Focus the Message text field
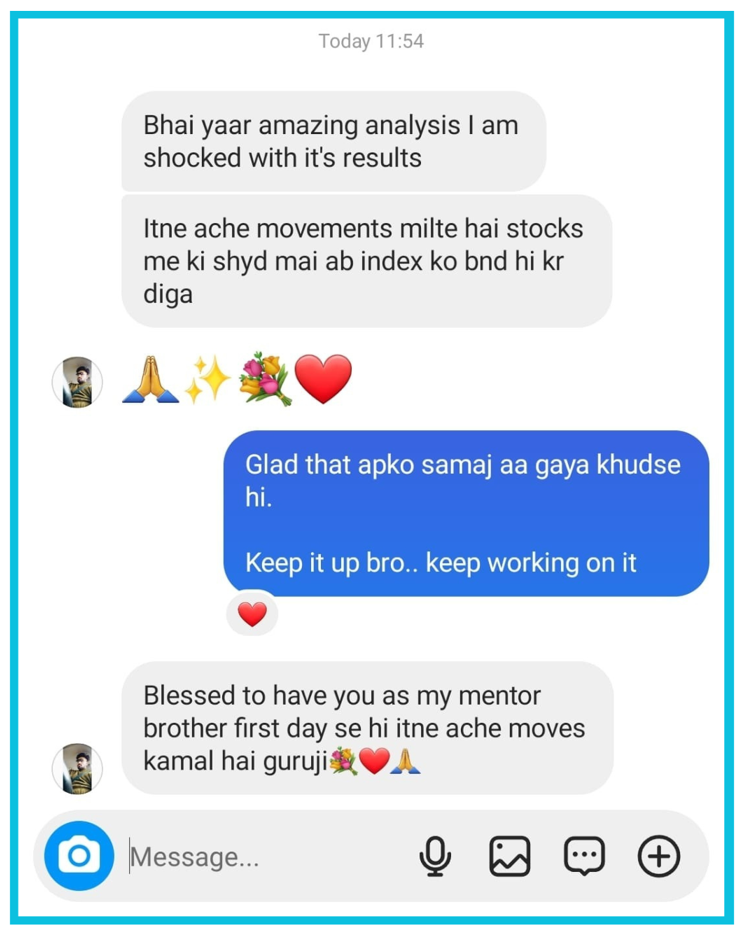 pyautogui.click(x=260, y=857)
